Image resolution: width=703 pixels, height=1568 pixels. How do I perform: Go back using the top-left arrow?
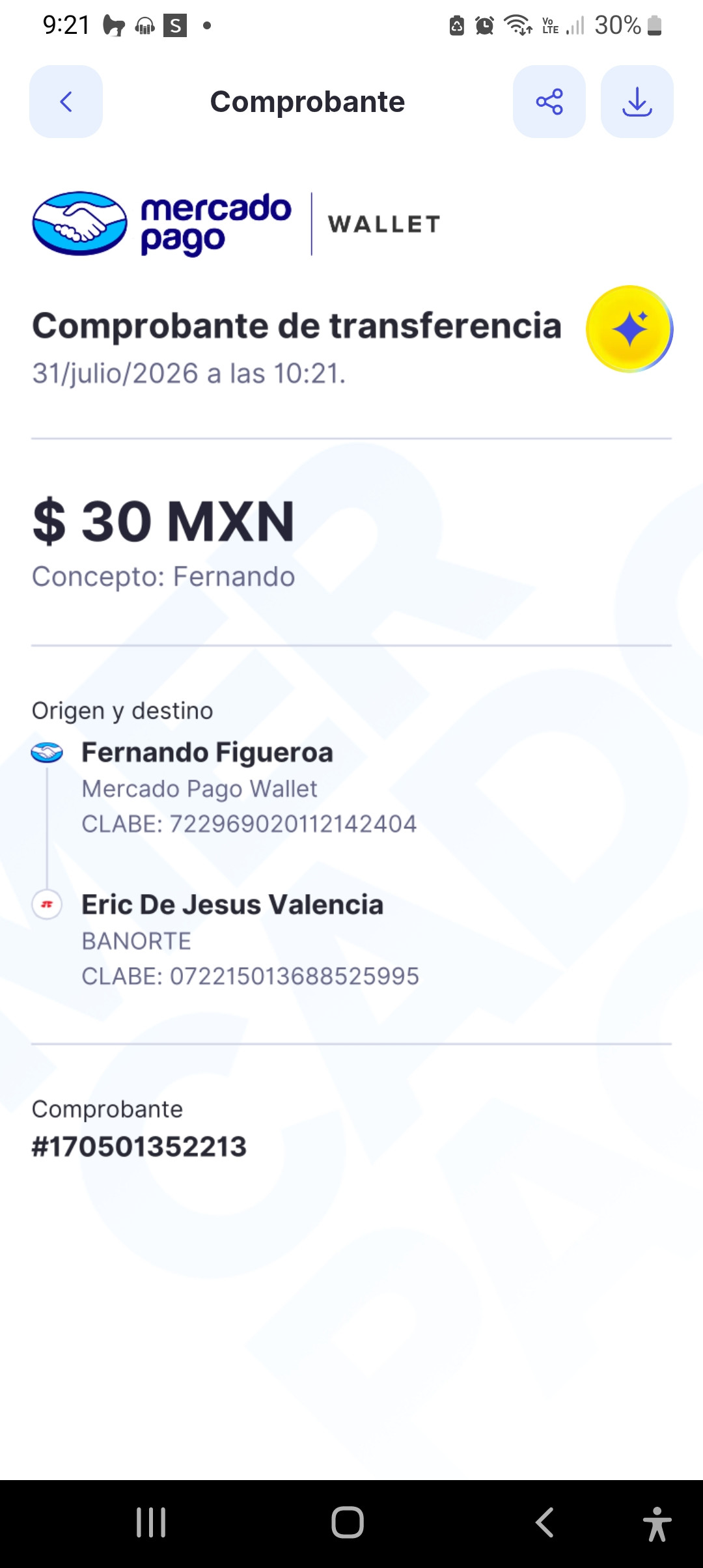[66, 102]
